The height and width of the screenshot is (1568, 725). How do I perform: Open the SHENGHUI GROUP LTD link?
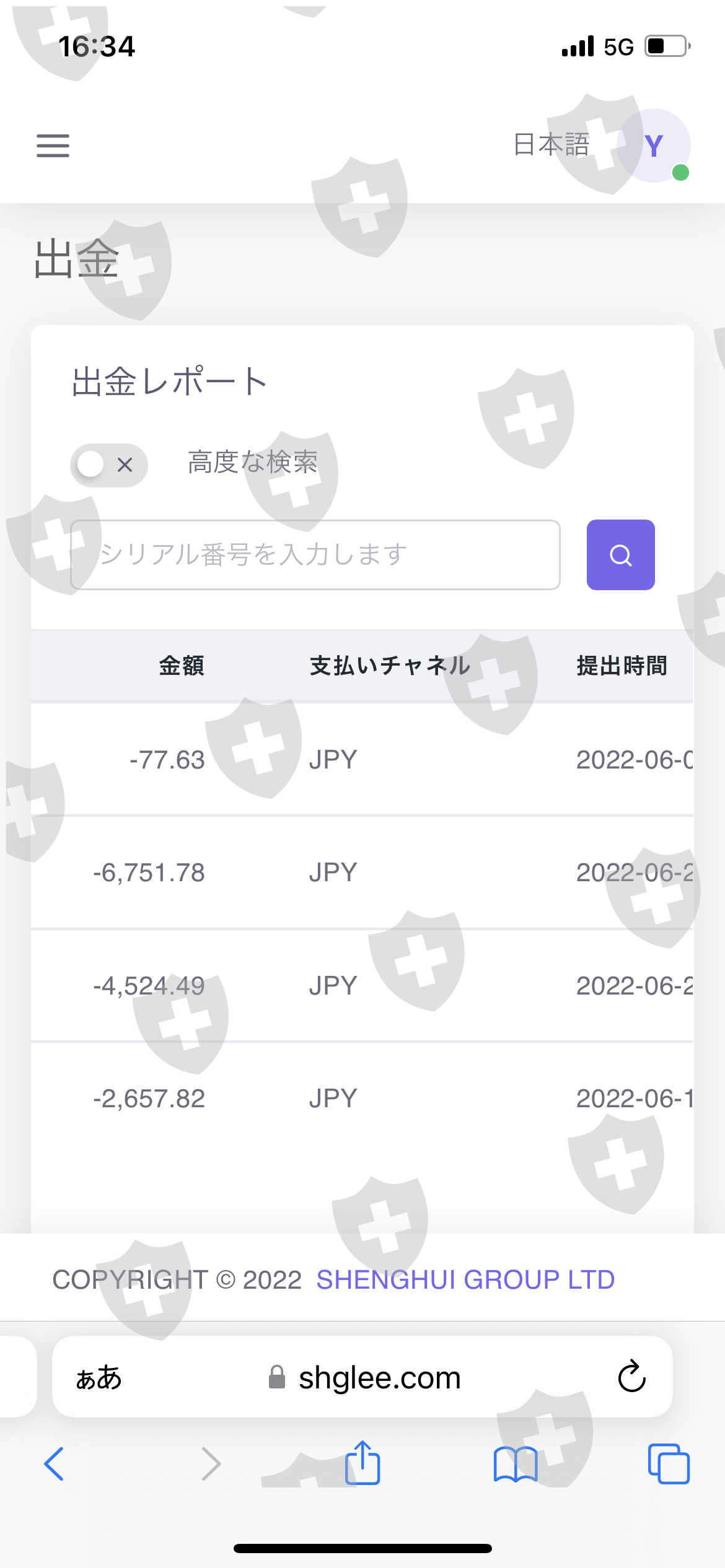click(x=465, y=1279)
